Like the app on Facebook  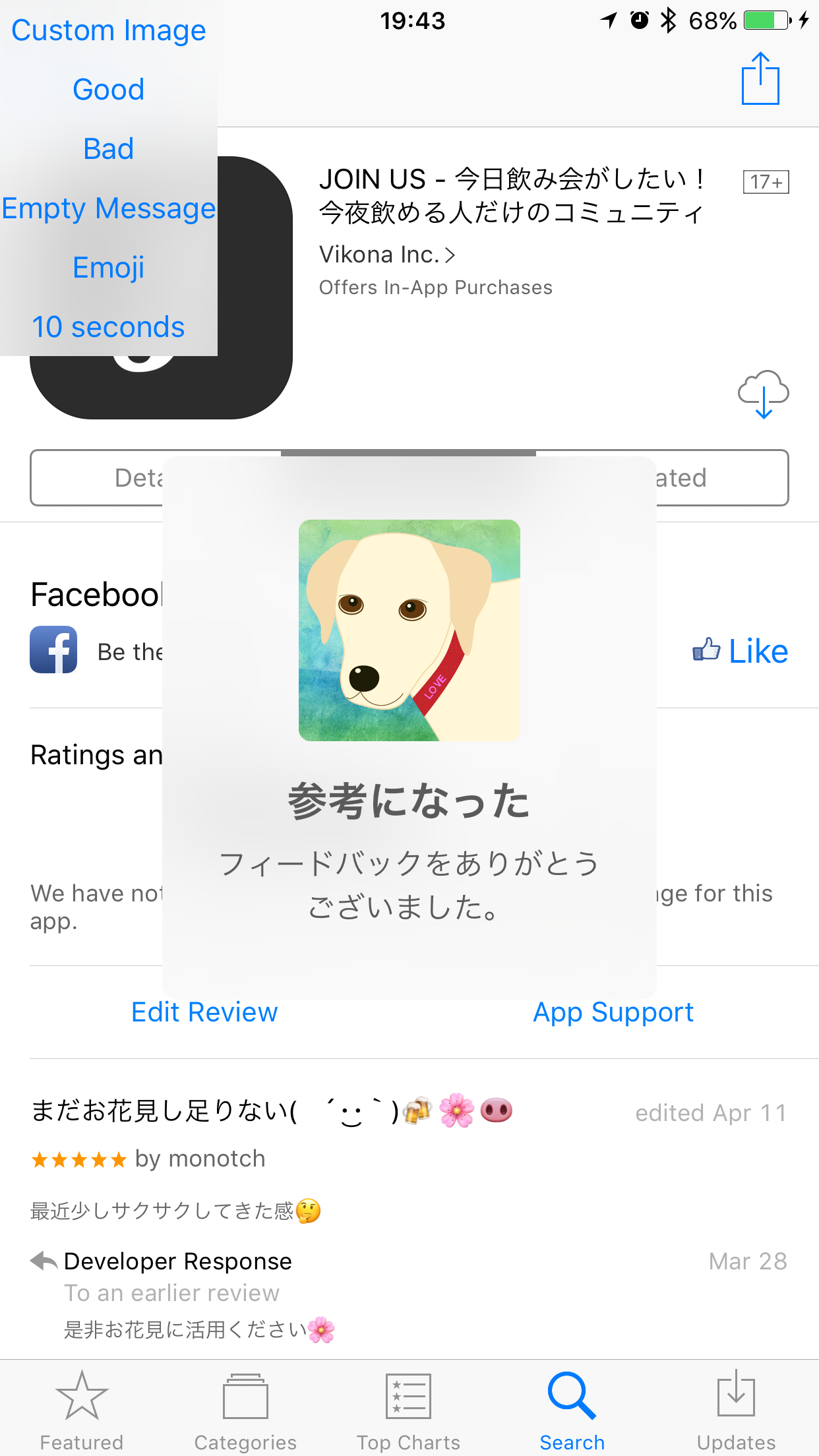coord(740,652)
